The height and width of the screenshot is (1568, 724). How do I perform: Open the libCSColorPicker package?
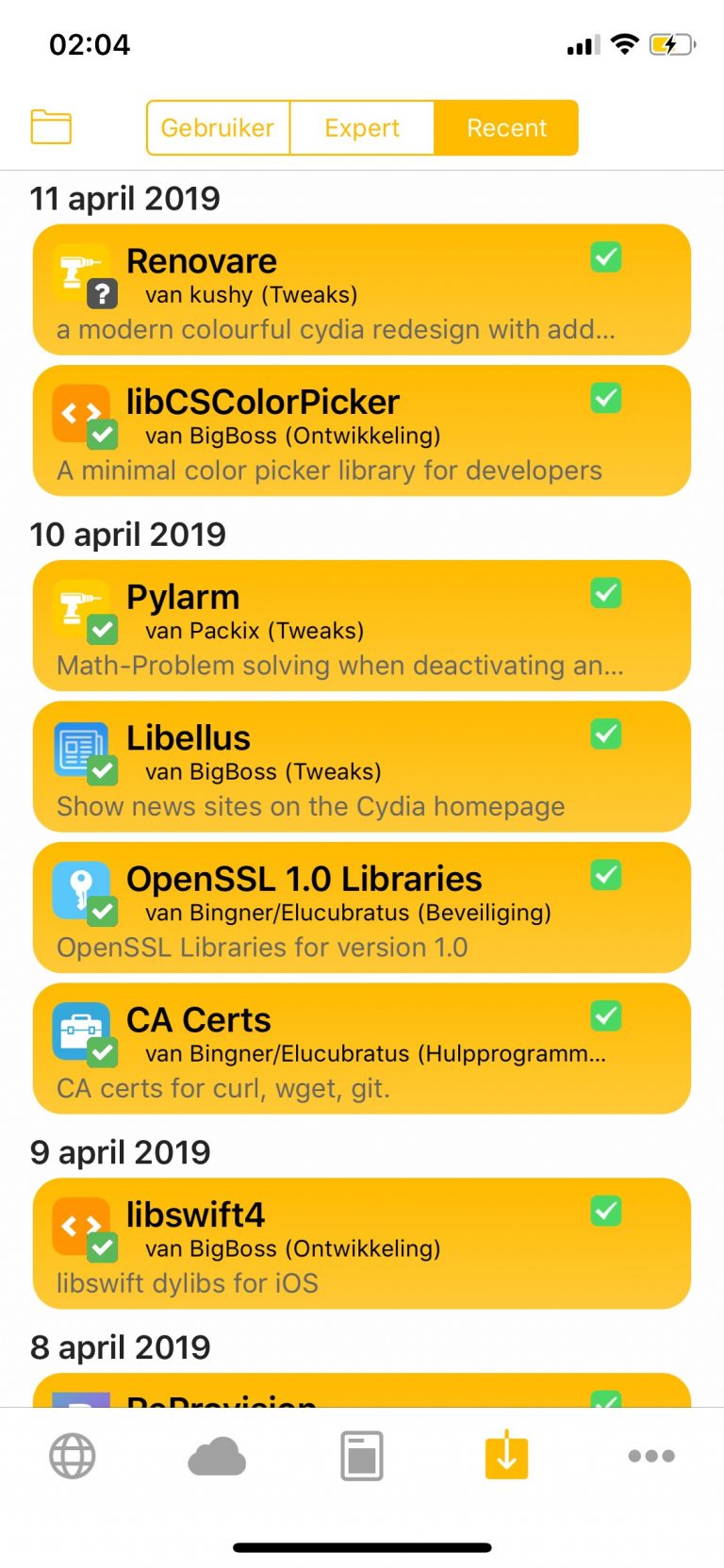(x=362, y=431)
